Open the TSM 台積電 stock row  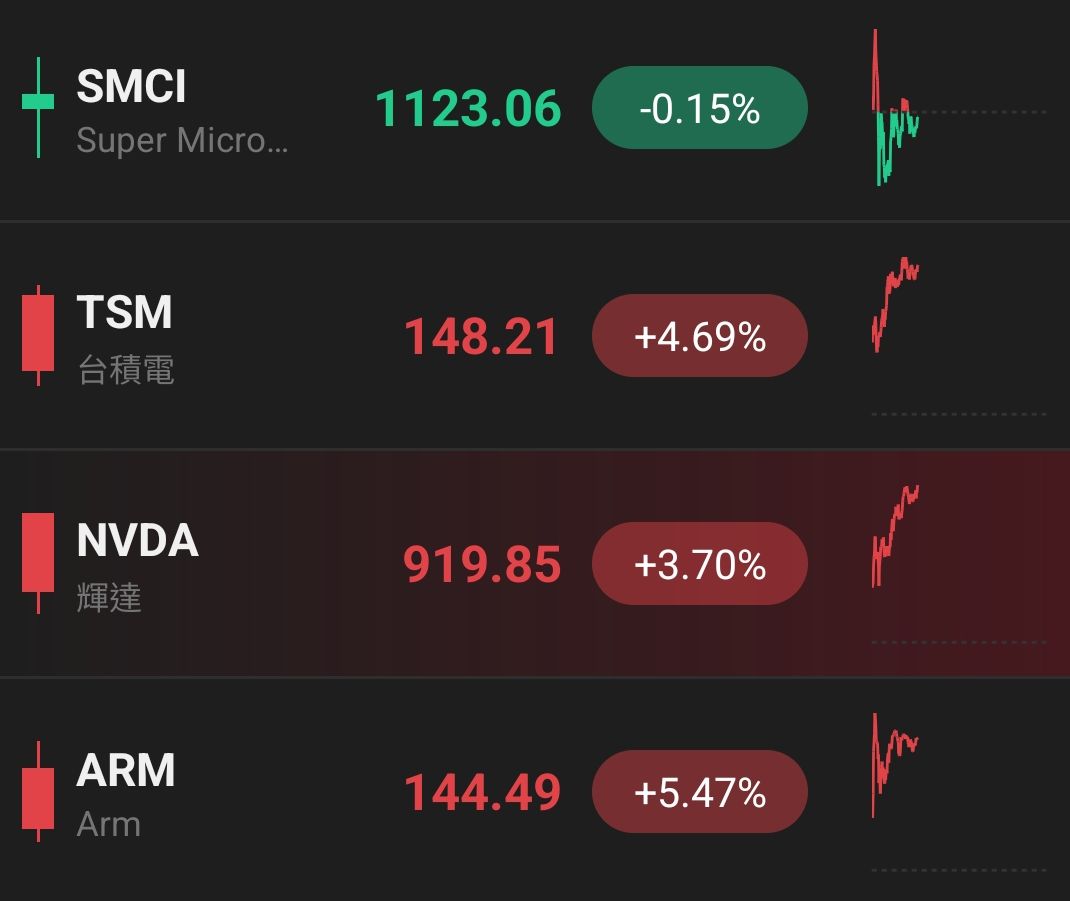pos(535,335)
